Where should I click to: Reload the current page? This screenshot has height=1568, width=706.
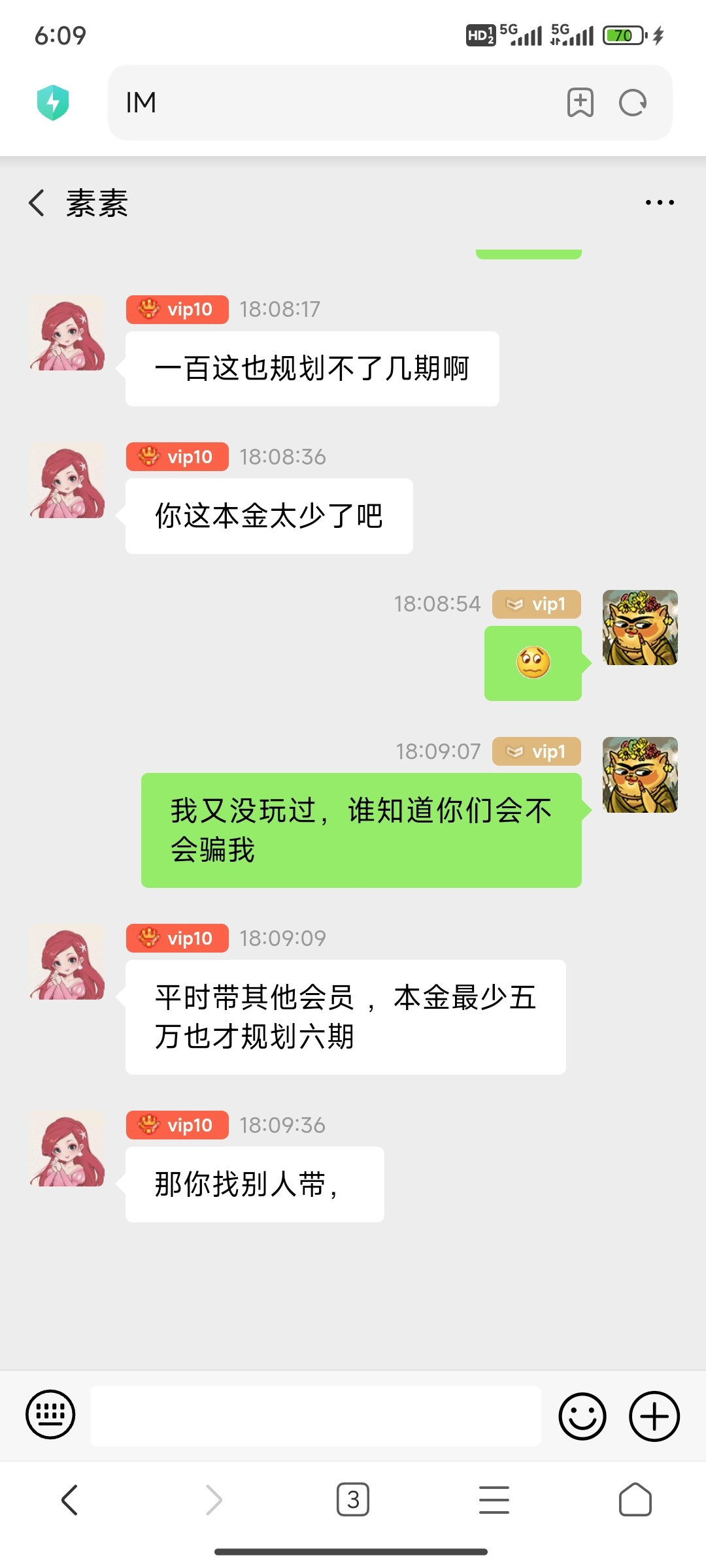coord(633,103)
